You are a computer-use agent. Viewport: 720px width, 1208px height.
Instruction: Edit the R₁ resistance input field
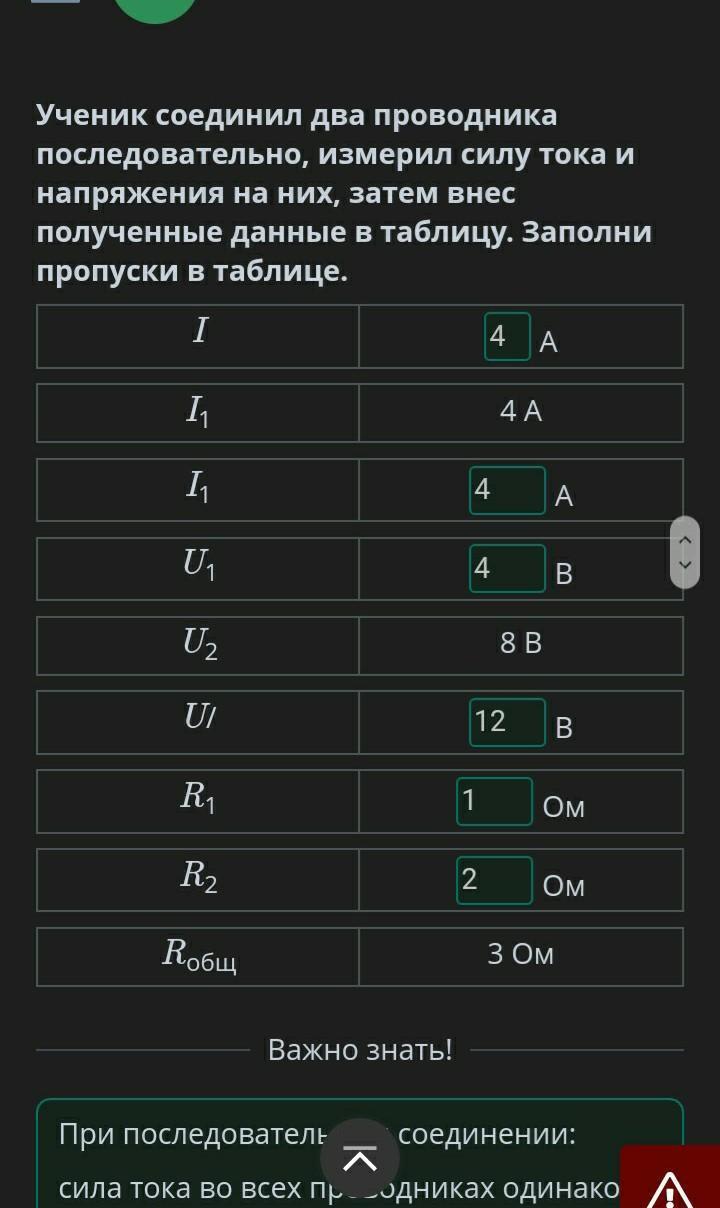pyautogui.click(x=494, y=801)
